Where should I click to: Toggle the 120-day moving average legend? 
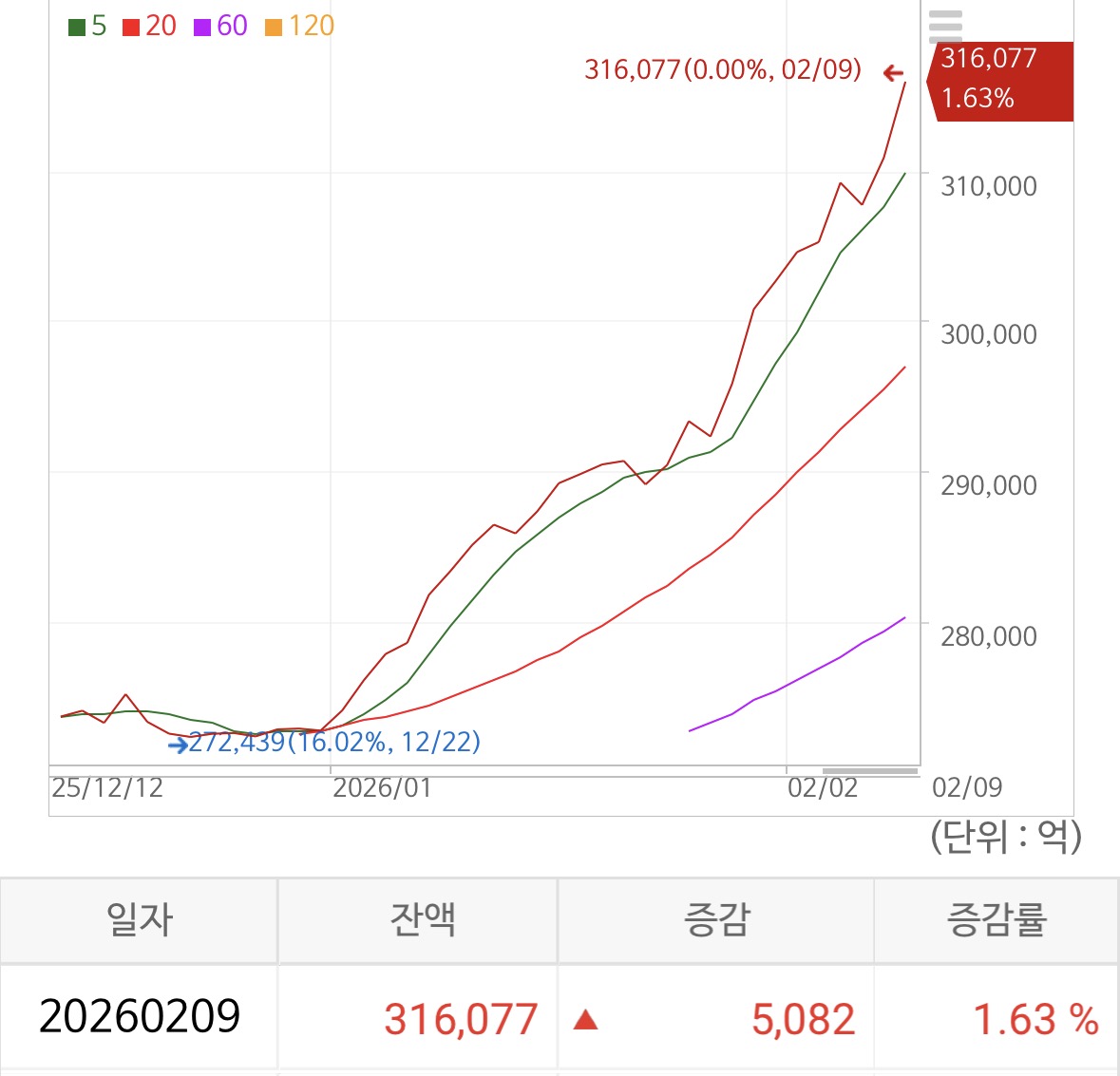[299, 27]
